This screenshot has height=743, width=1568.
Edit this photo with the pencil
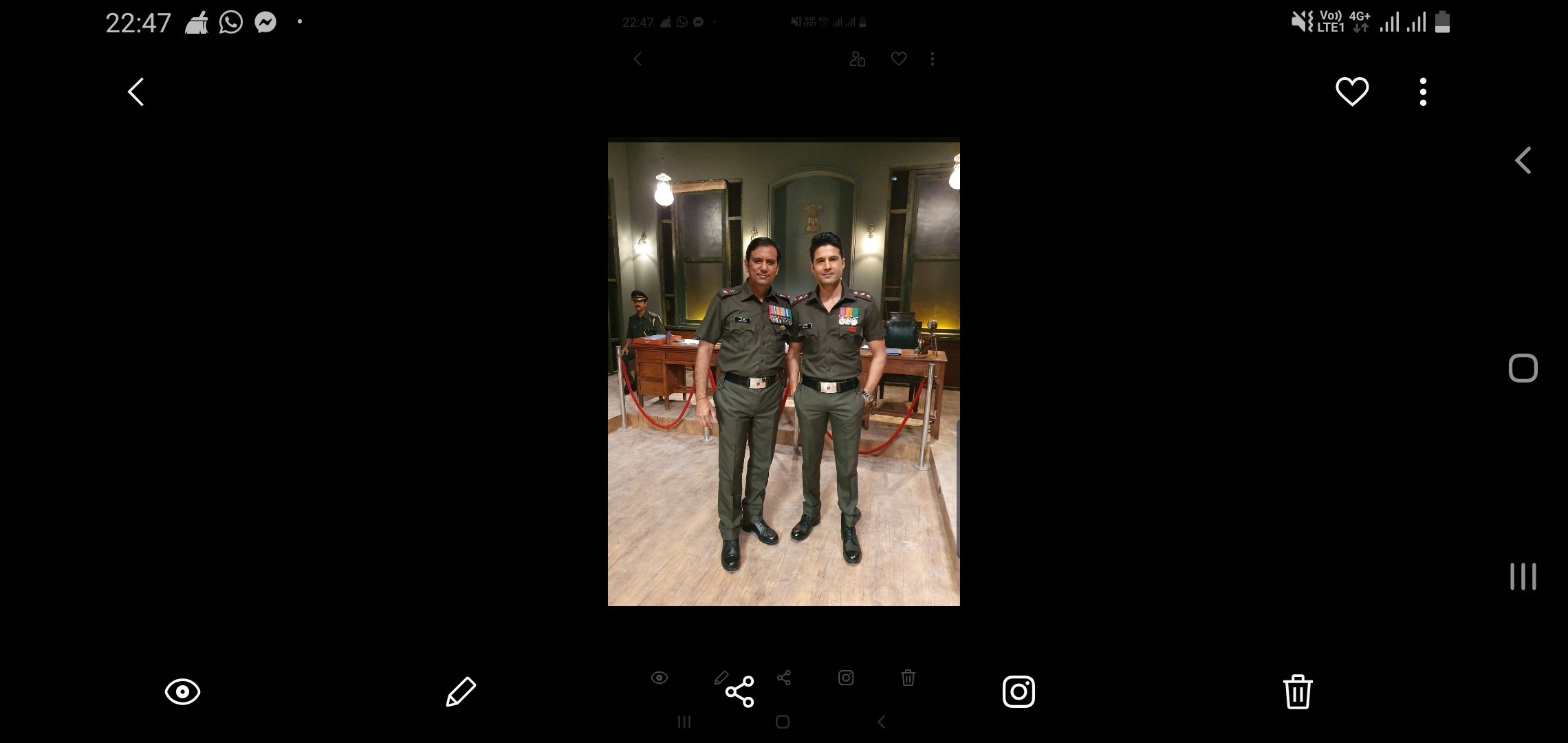pyautogui.click(x=461, y=691)
